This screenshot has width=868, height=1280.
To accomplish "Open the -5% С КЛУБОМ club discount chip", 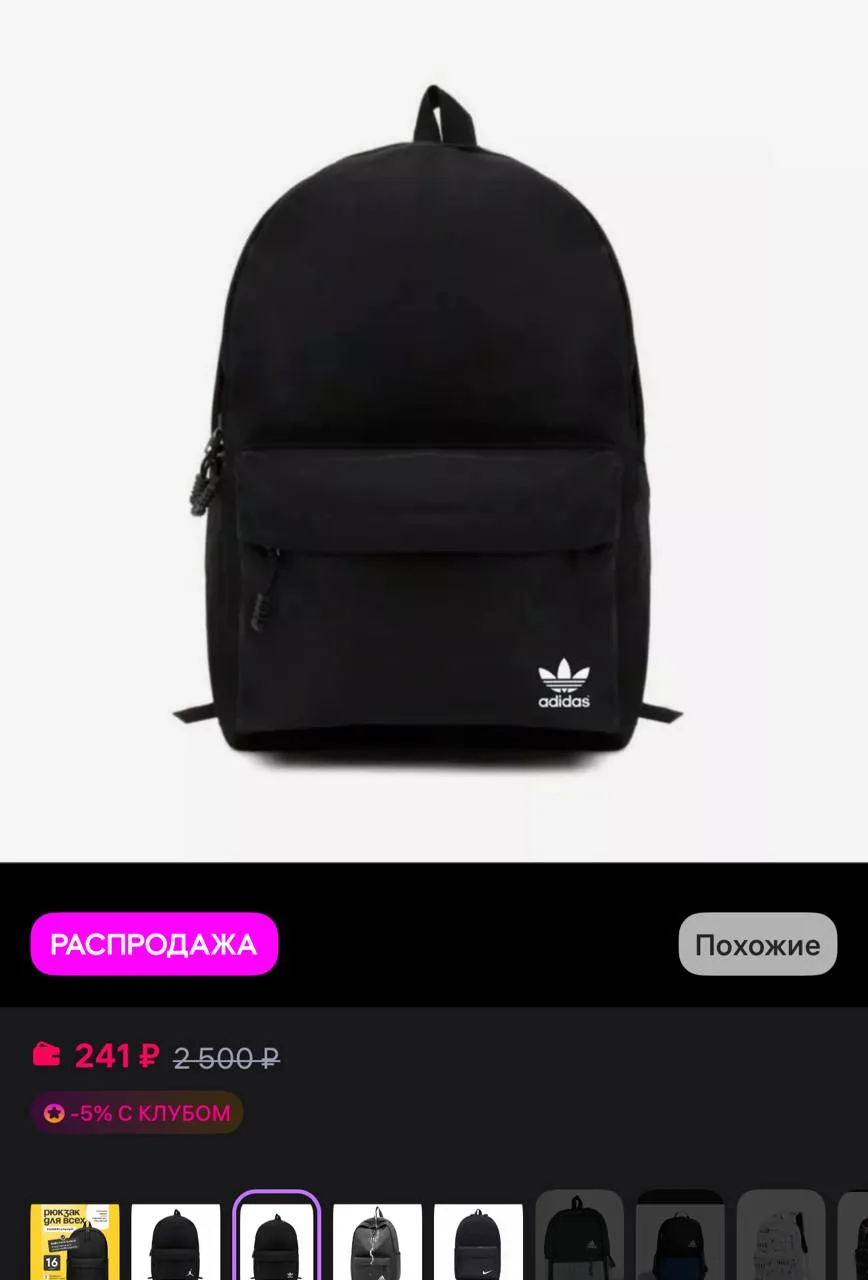I will pos(137,1113).
